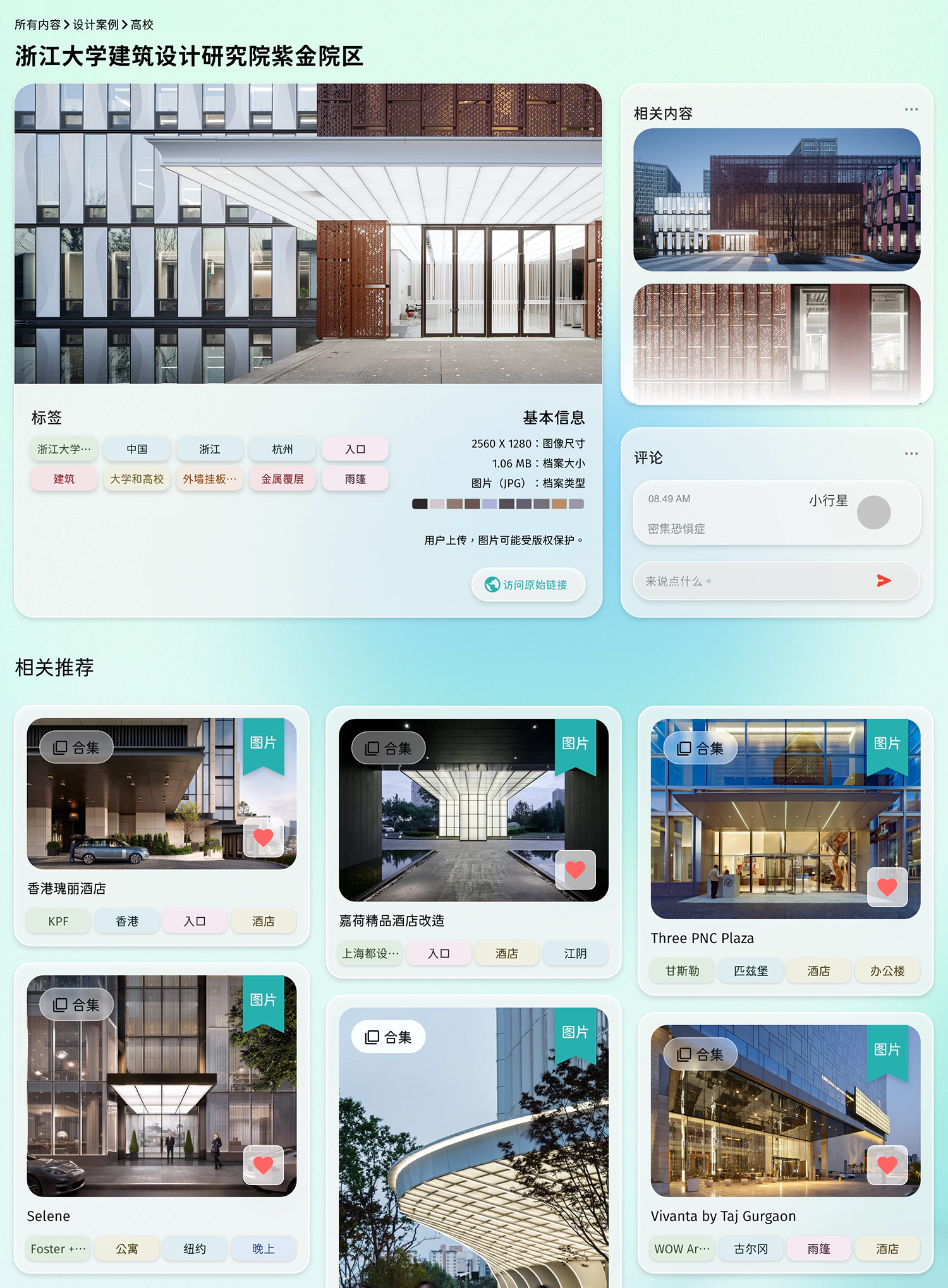The width and height of the screenshot is (948, 1288).
Task: Tap the 来说点什么 comment field
Action: 752,581
